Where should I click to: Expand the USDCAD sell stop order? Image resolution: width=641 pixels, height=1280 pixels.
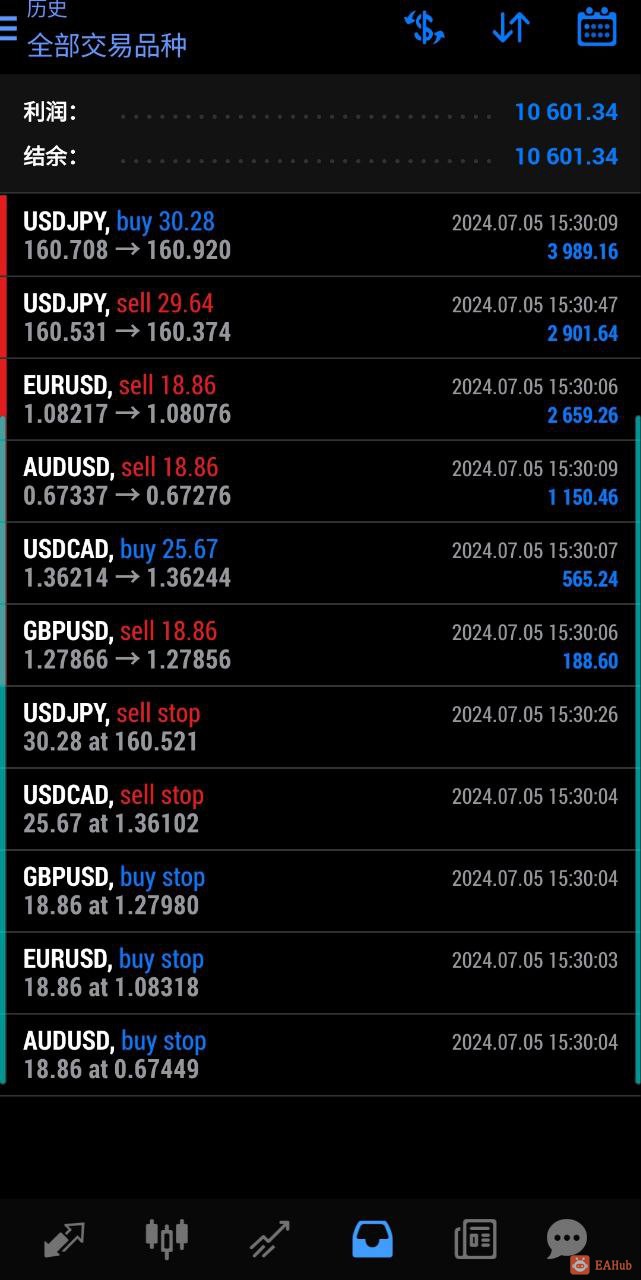[x=320, y=810]
